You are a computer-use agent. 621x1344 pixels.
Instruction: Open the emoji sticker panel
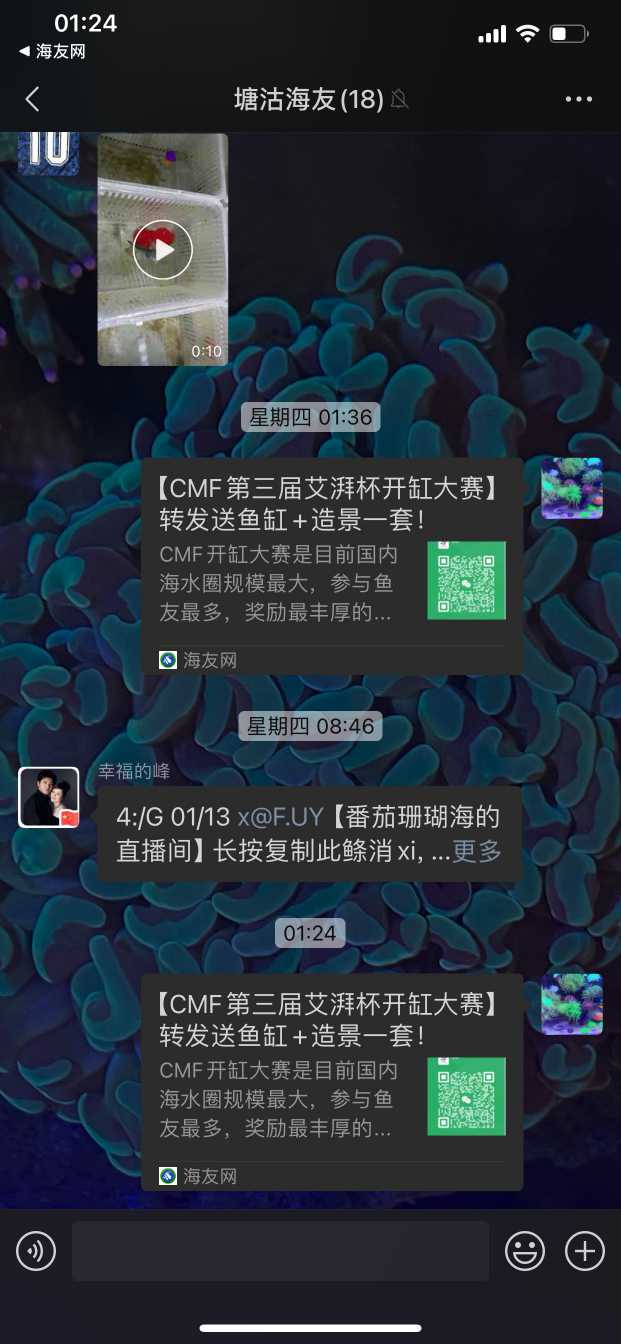click(525, 1250)
